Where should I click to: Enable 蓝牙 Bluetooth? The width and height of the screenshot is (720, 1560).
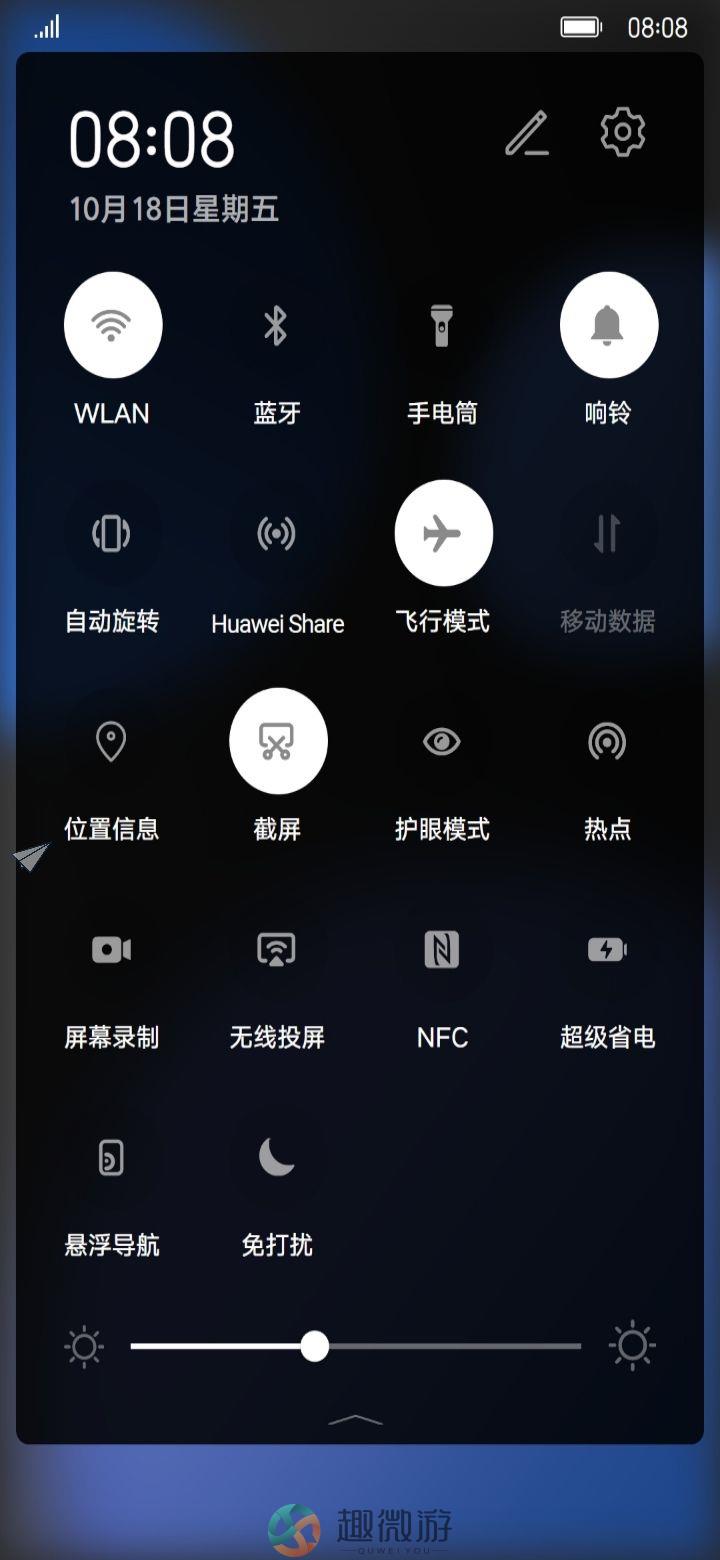(x=277, y=325)
